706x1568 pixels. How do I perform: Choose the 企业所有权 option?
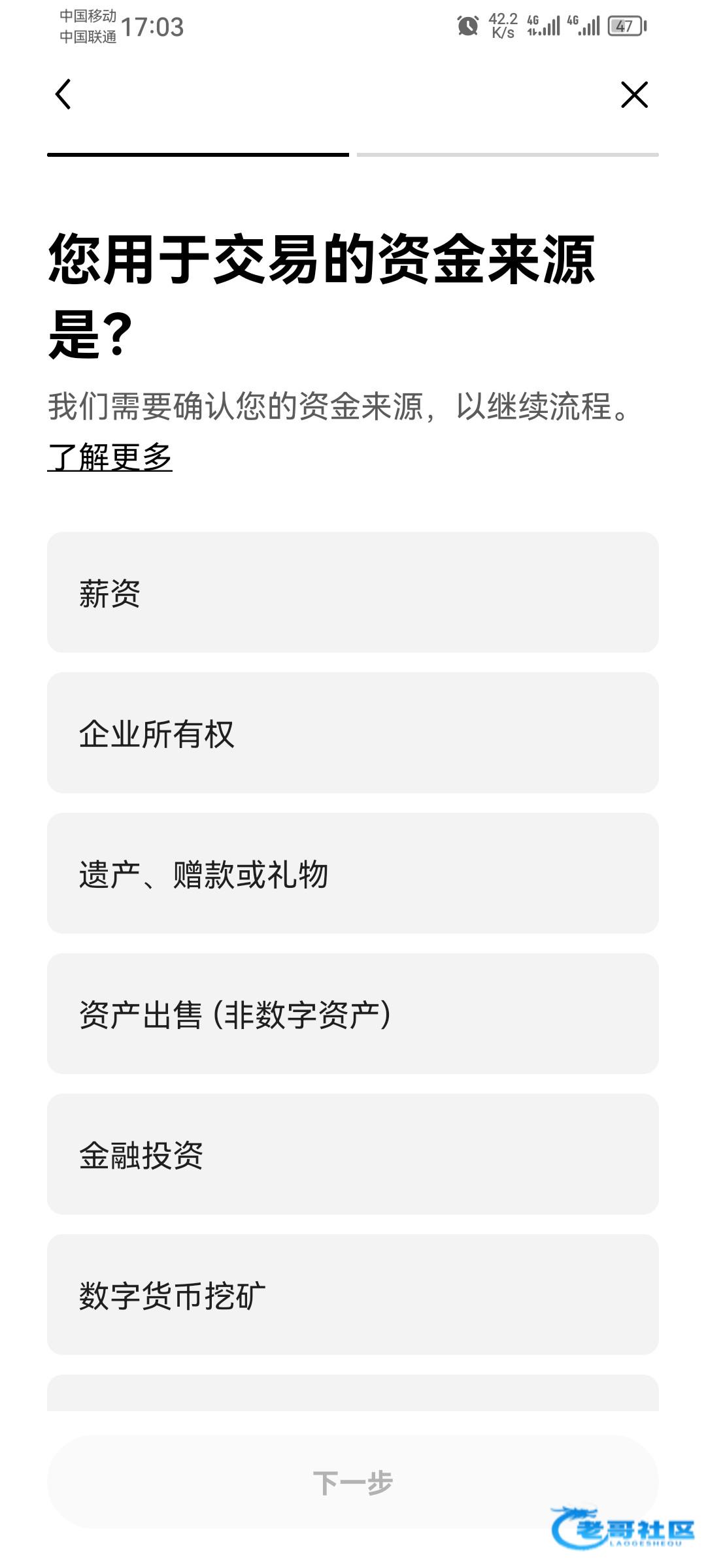click(x=353, y=733)
